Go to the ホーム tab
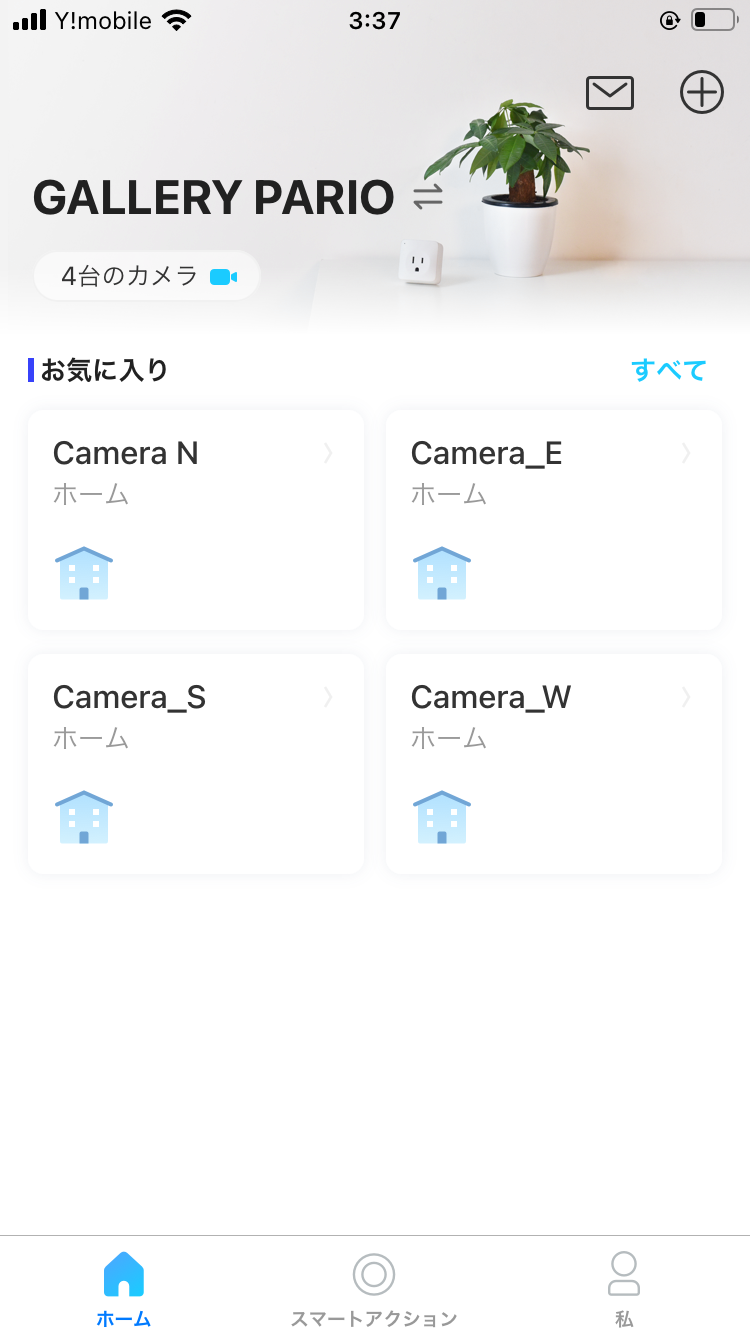The height and width of the screenshot is (1334, 750). pyautogui.click(x=124, y=1288)
